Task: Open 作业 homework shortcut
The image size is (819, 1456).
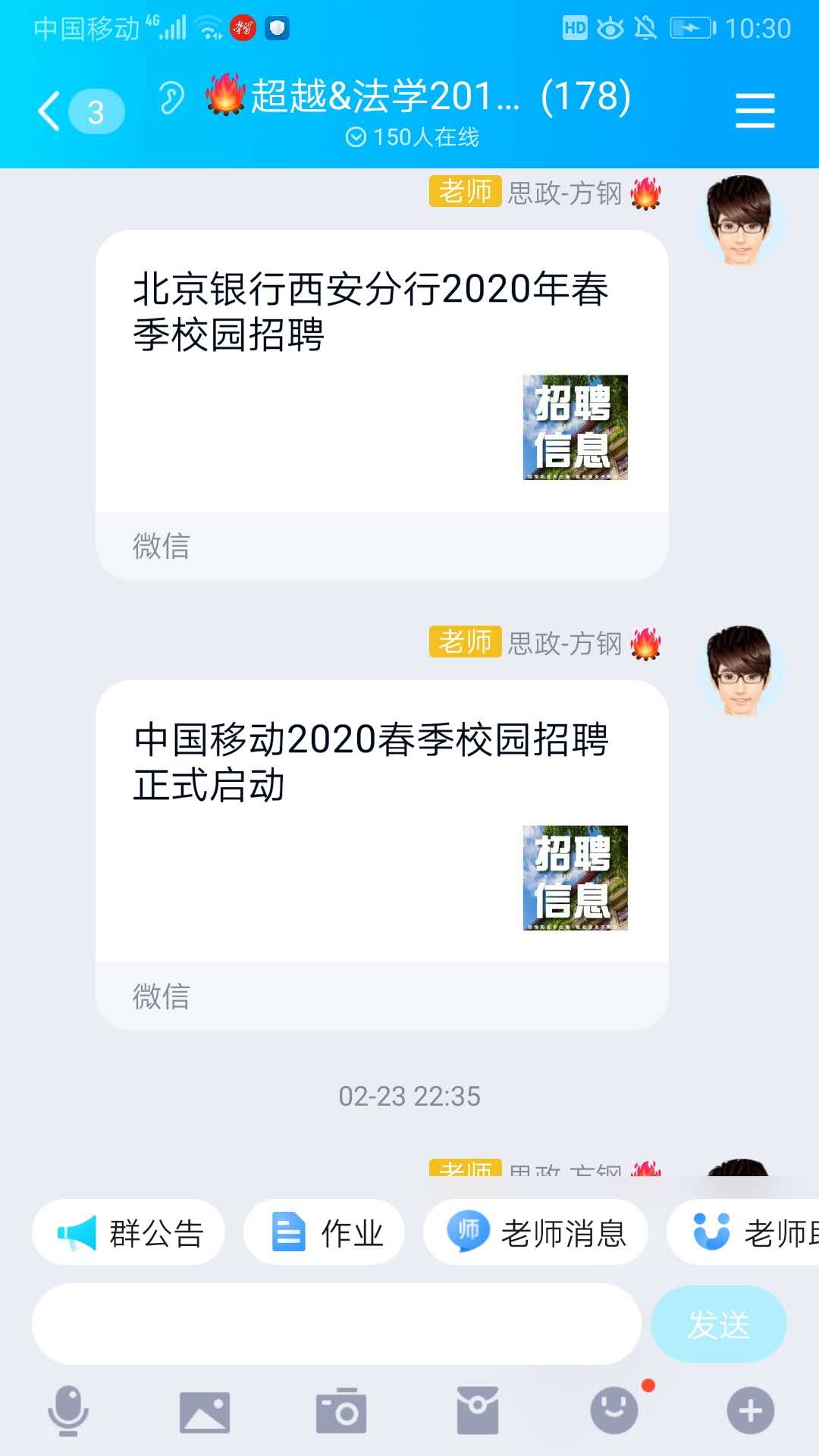Action: click(x=325, y=1233)
